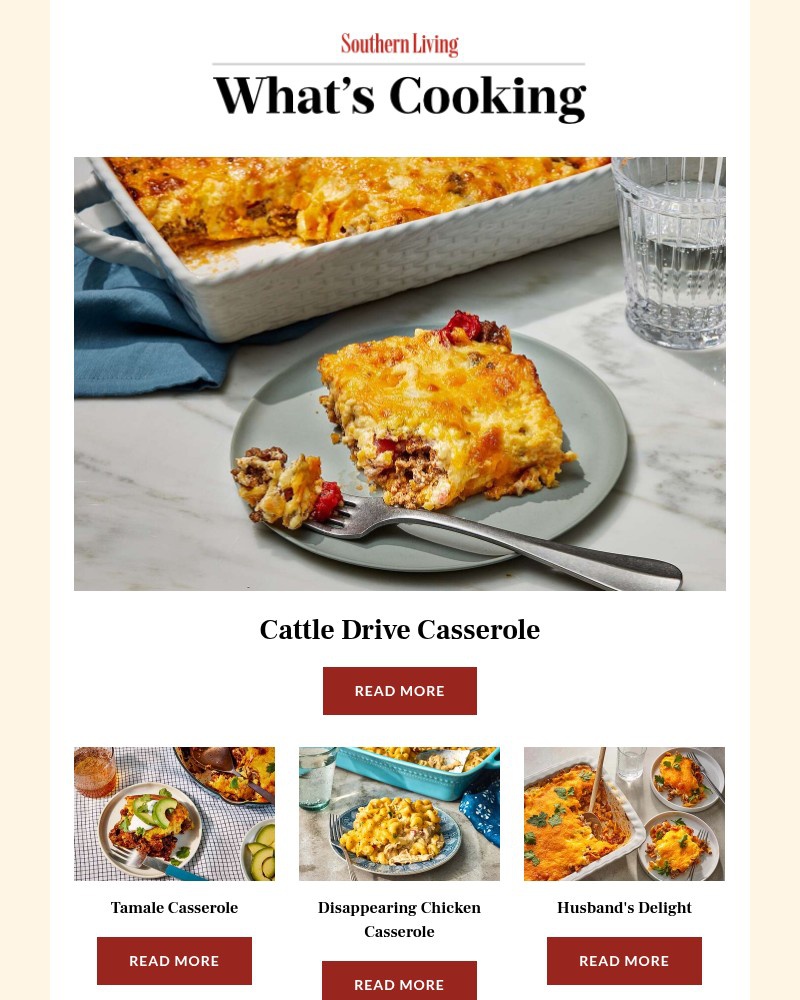Click READ MORE under Disappearing Chicken Casserole
Screen dimensions: 800x1000
click(x=399, y=984)
